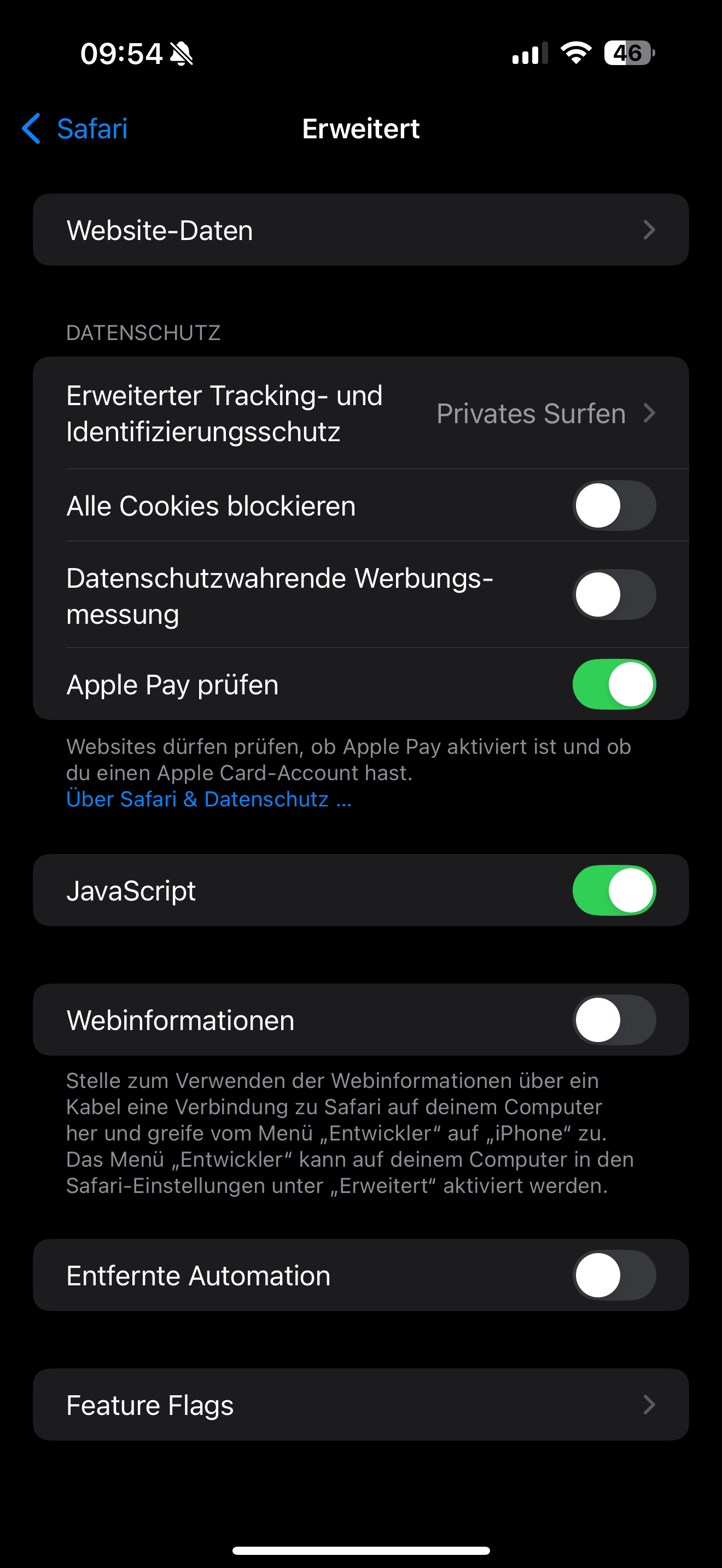Image resolution: width=722 pixels, height=1568 pixels.
Task: Enable Webinformationen switch
Action: coord(614,1020)
